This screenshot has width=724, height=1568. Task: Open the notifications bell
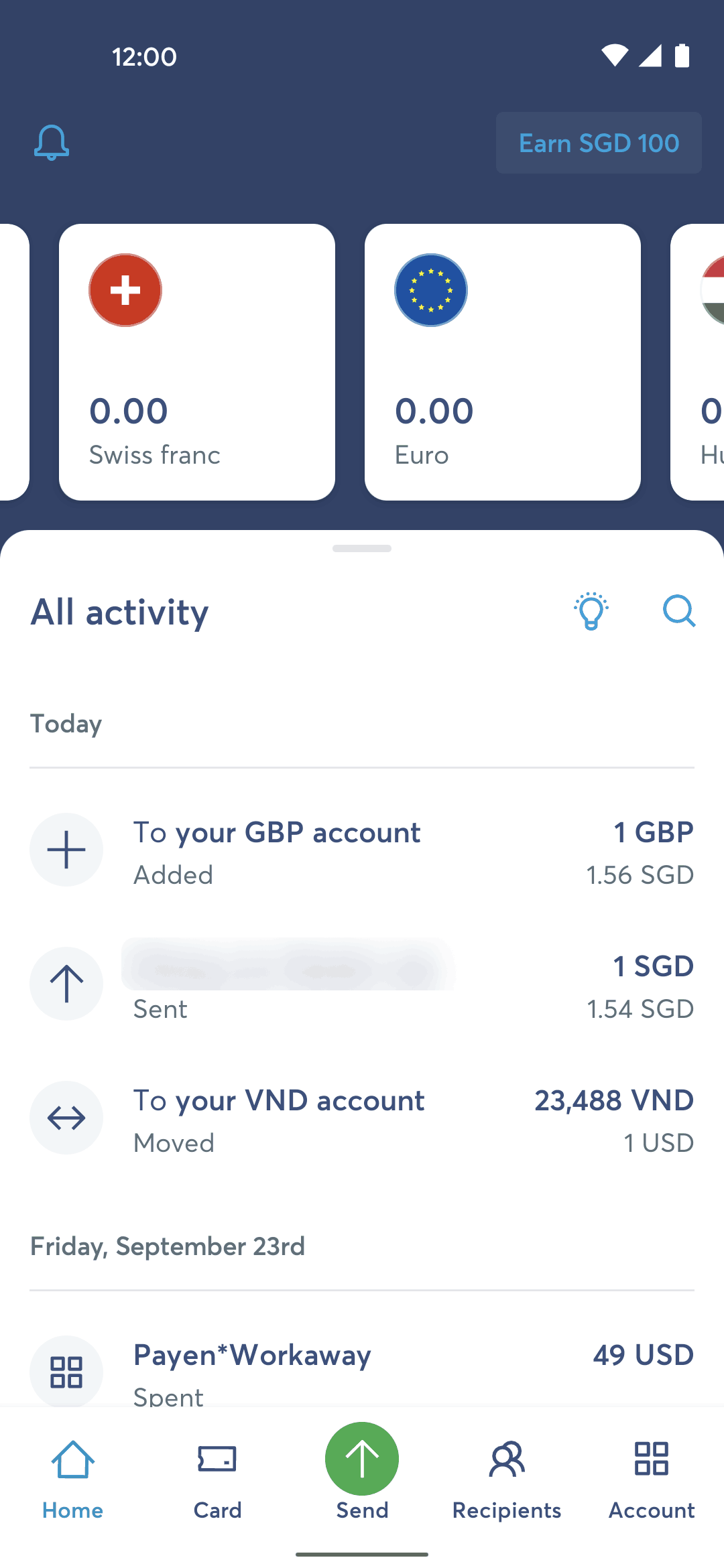coord(51,143)
